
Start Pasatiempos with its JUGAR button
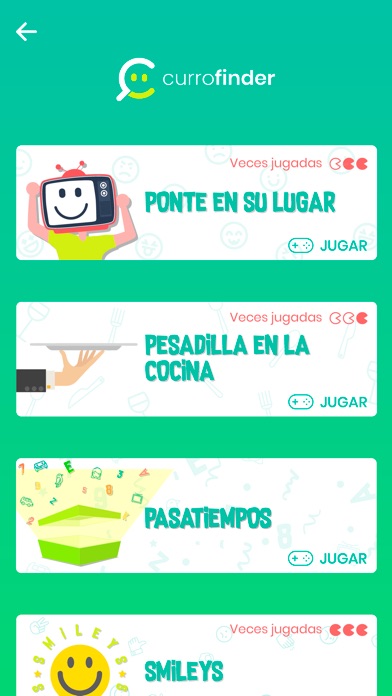pos(328,558)
